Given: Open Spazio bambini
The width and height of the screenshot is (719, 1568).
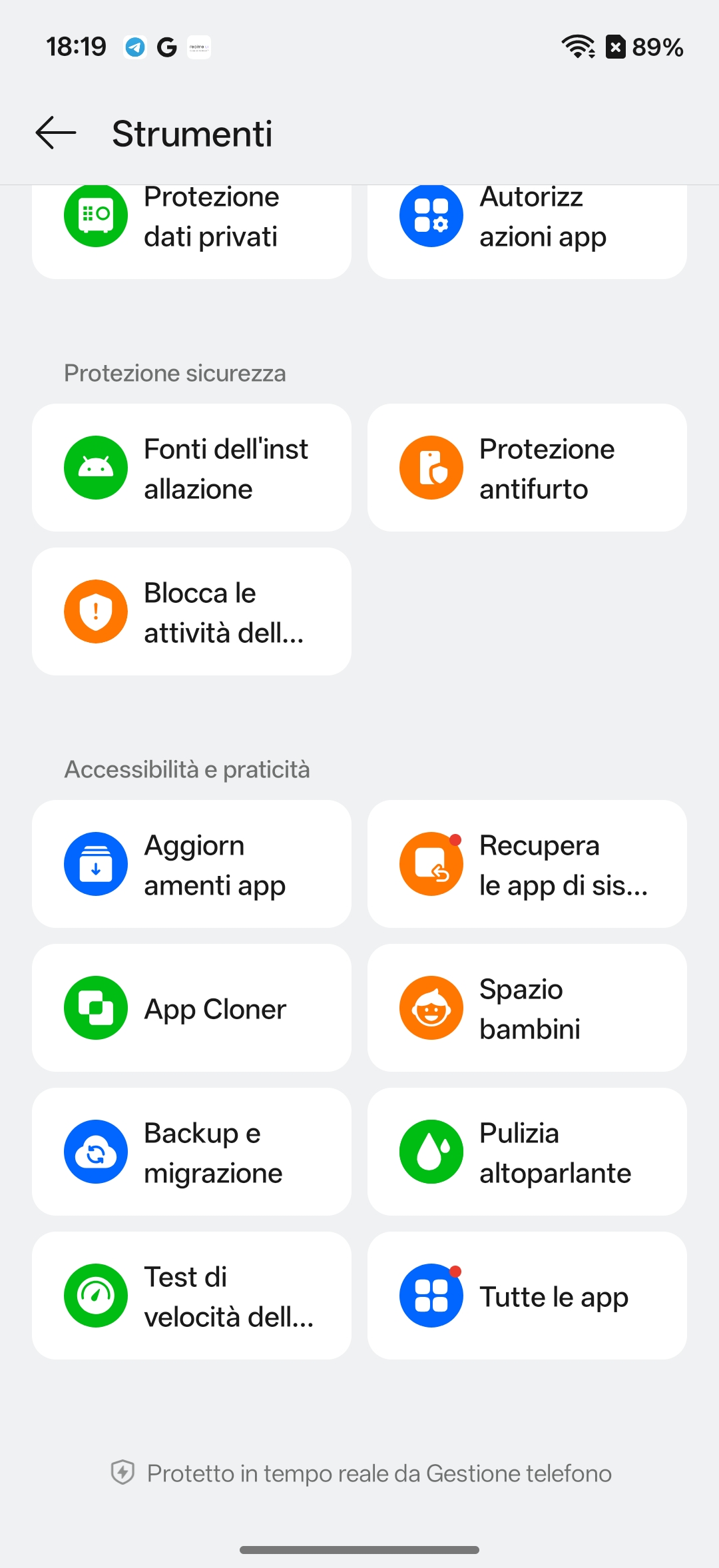Looking at the screenshot, I should [x=527, y=1008].
